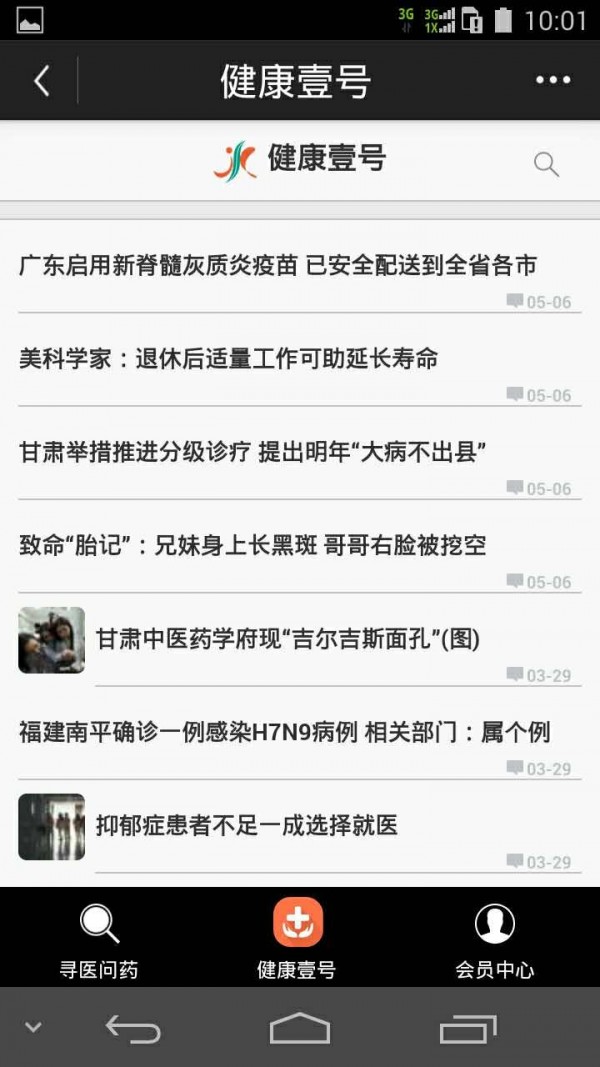Screen dimensions: 600x1067
Task: Go to 会员中心 tab
Action: (x=494, y=940)
